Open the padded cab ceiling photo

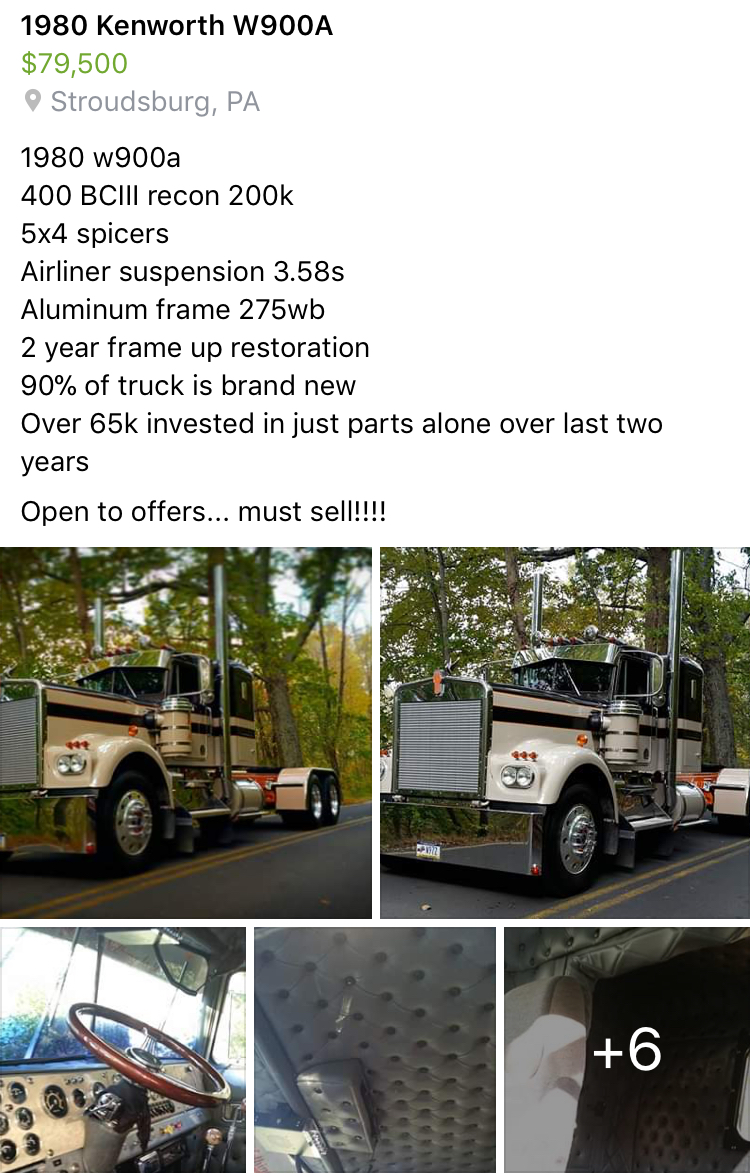pos(374,1050)
